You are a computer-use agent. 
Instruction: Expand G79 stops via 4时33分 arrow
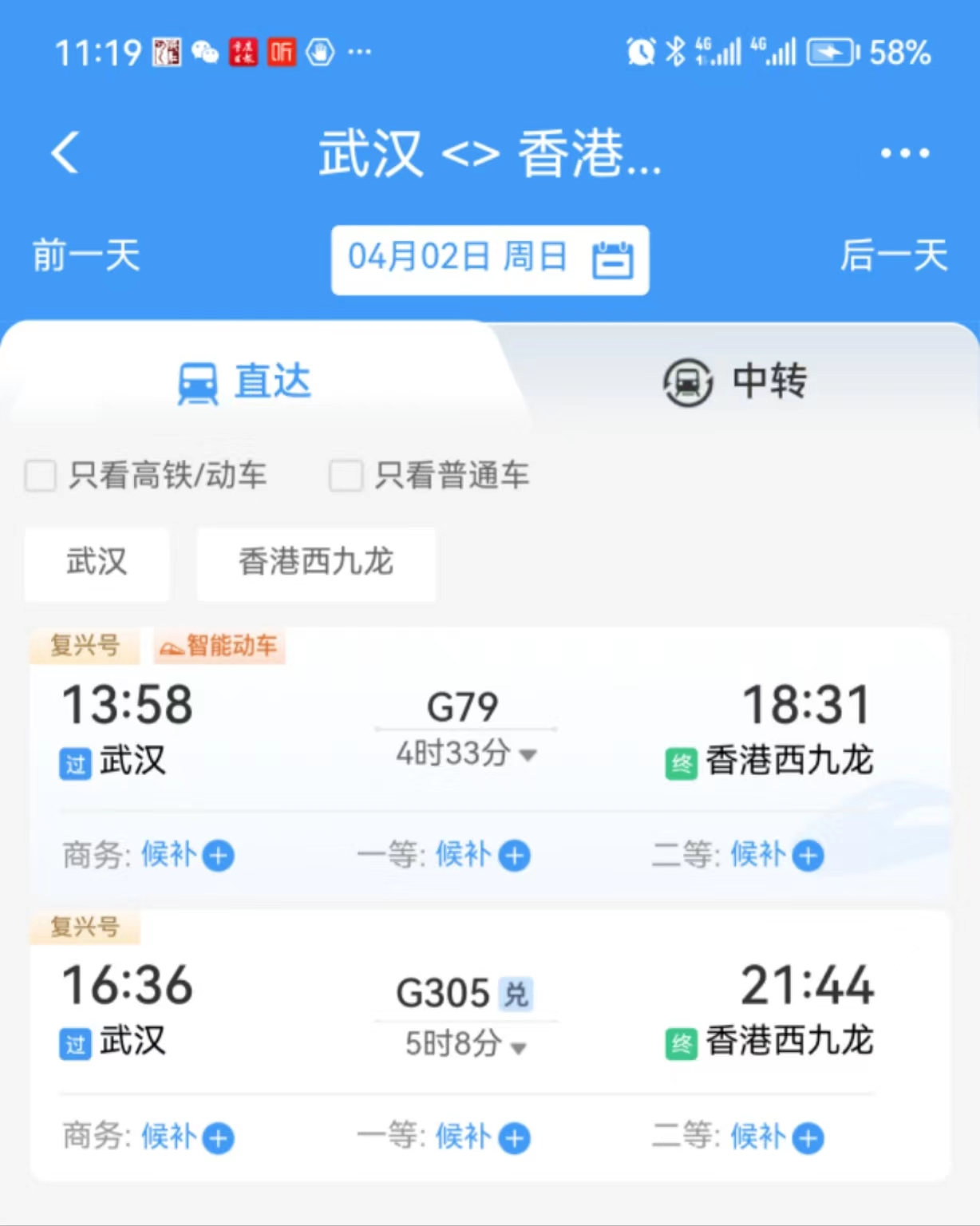point(528,754)
